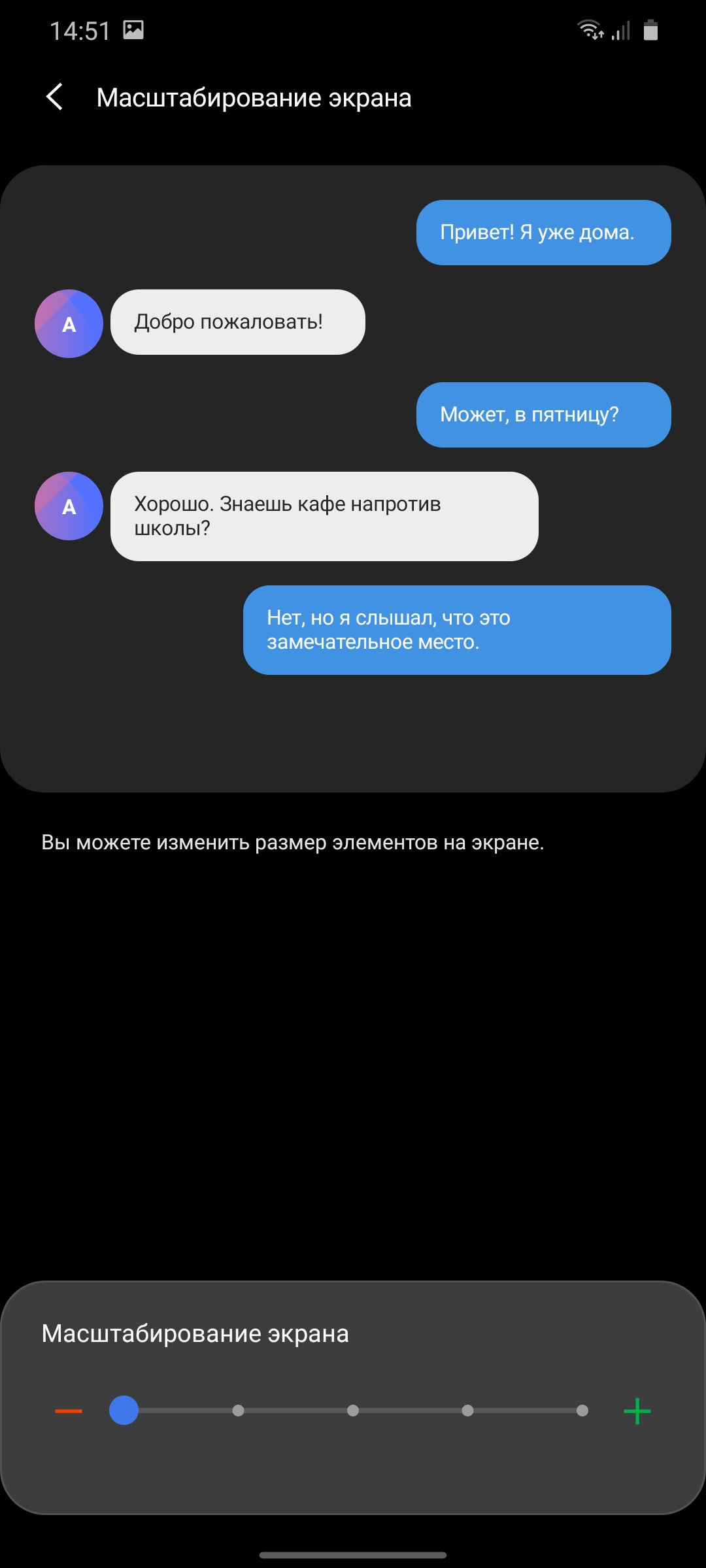This screenshot has width=706, height=1568.
Task: Tap the red minus to decrease screen zoom
Action: coord(69,1411)
